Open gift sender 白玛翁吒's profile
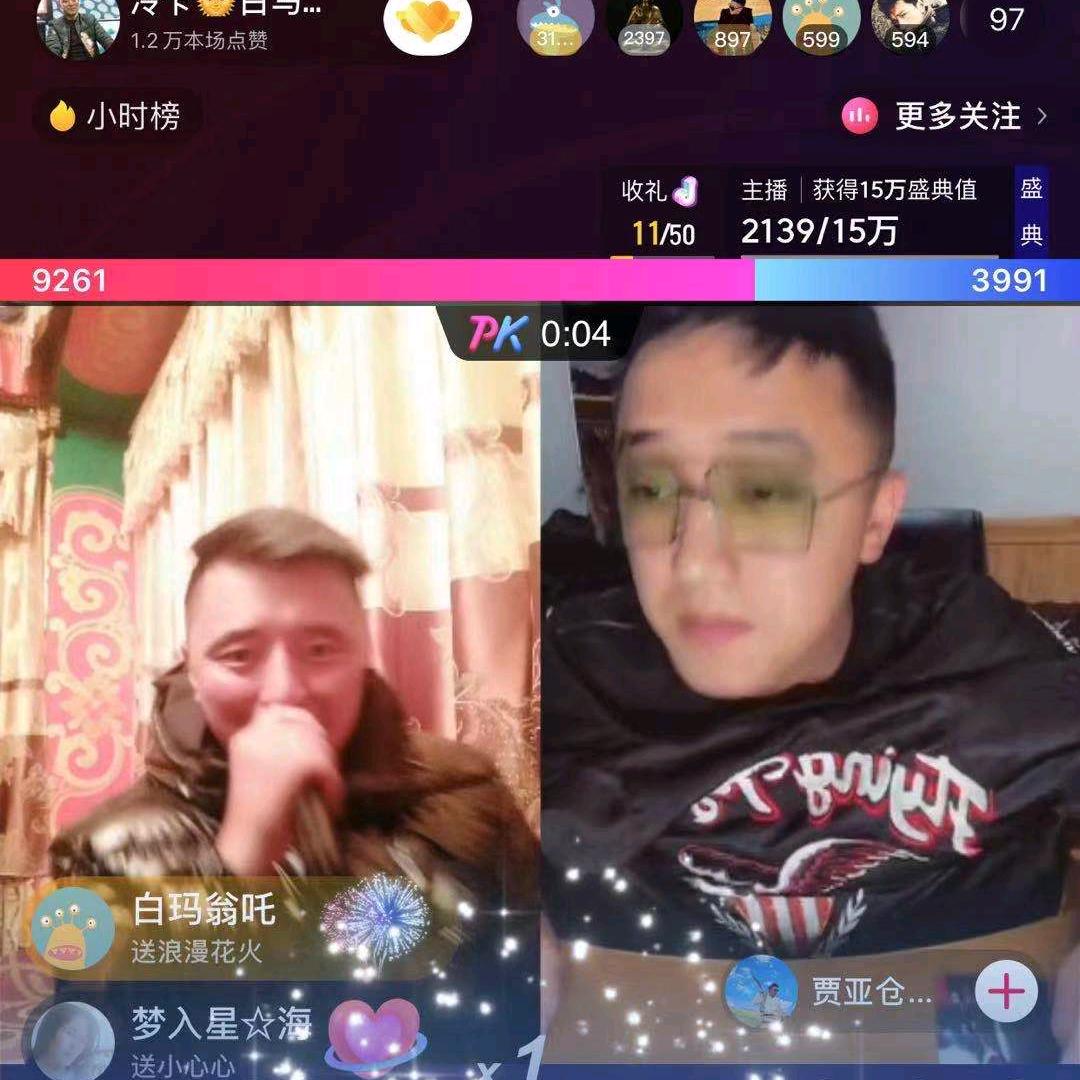The width and height of the screenshot is (1080, 1080). [x=72, y=929]
